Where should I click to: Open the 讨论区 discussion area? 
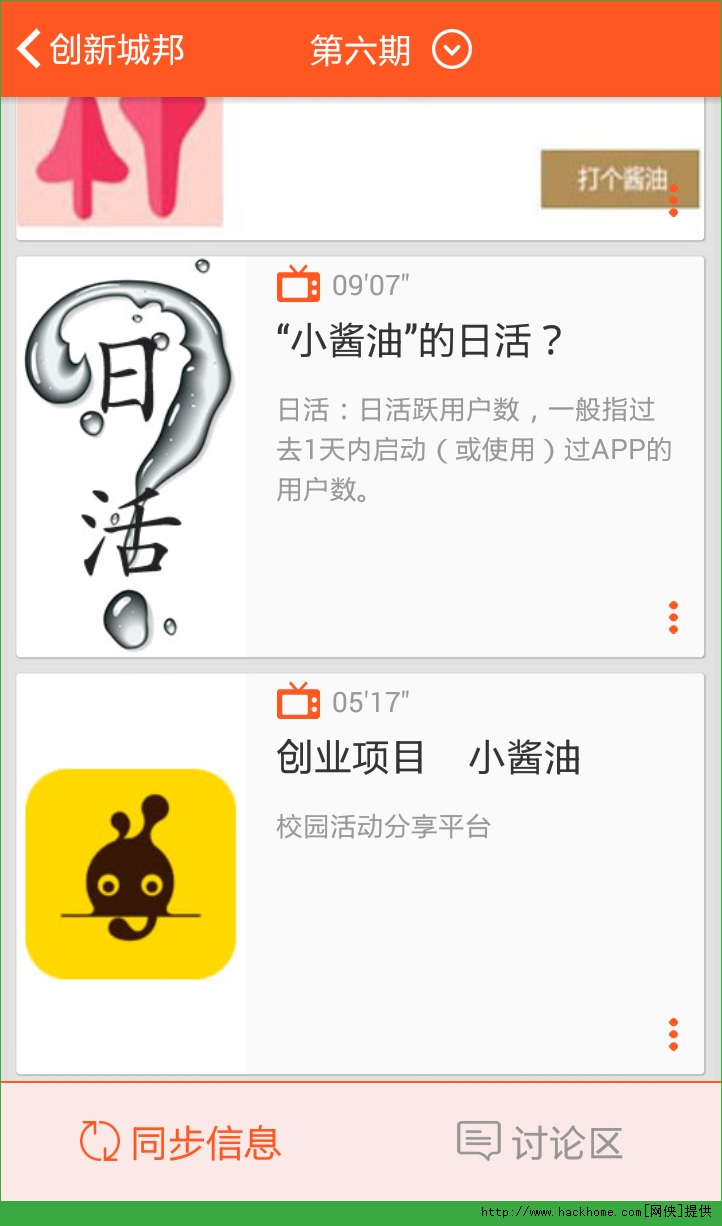point(540,1142)
